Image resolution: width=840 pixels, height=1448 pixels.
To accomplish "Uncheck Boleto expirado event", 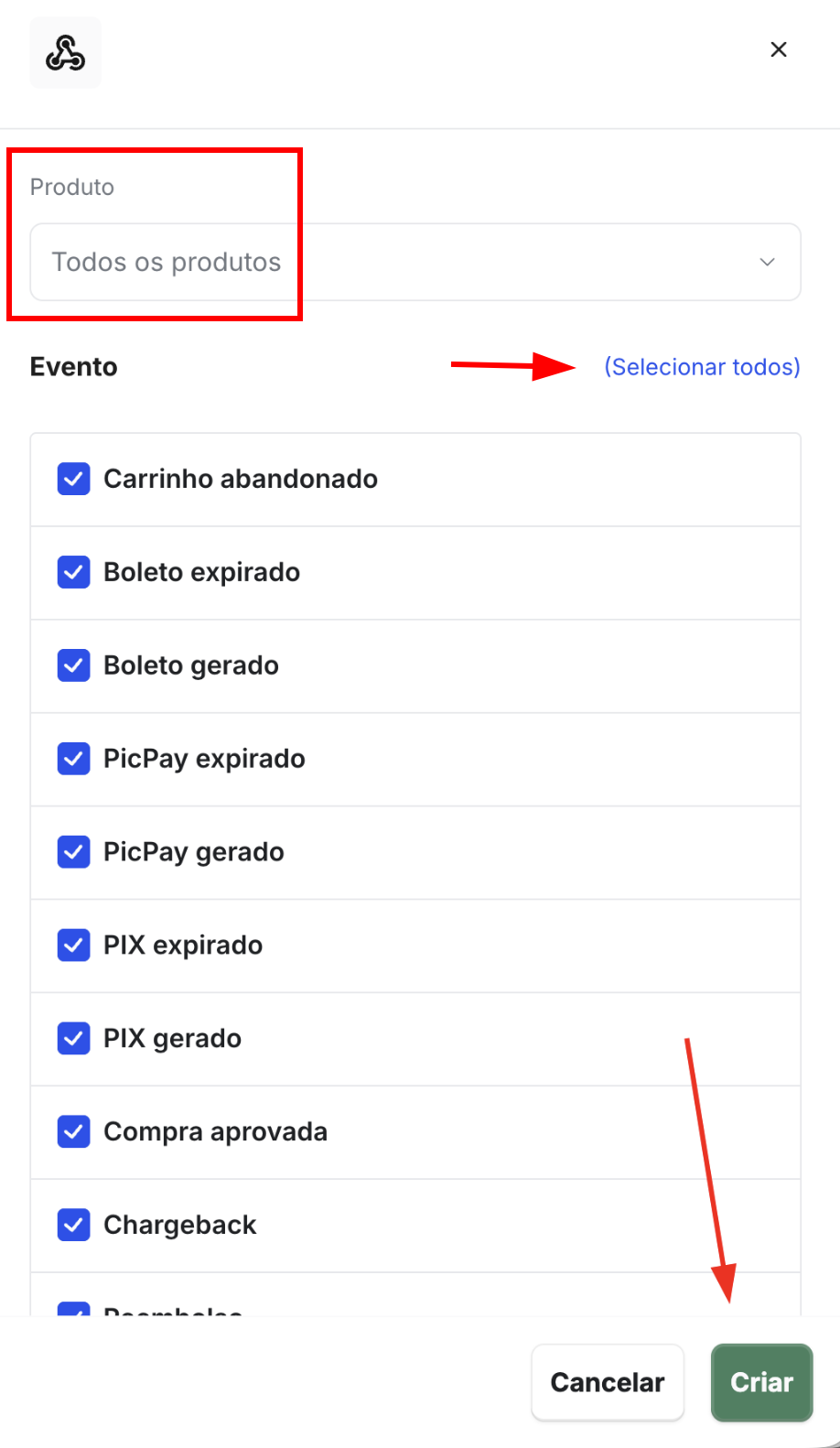I will pyautogui.click(x=74, y=572).
